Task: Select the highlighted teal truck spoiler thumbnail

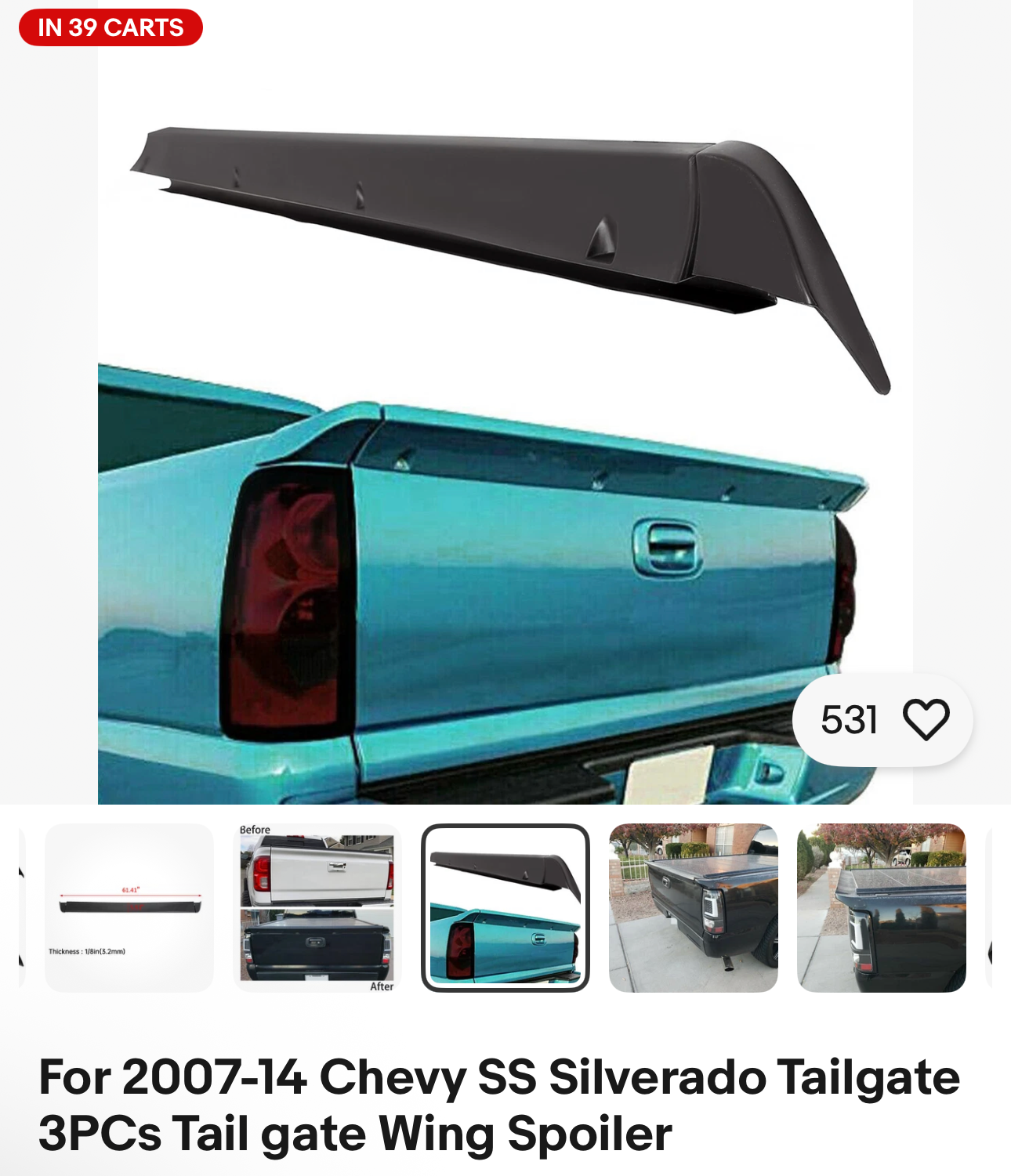Action: 505,908
